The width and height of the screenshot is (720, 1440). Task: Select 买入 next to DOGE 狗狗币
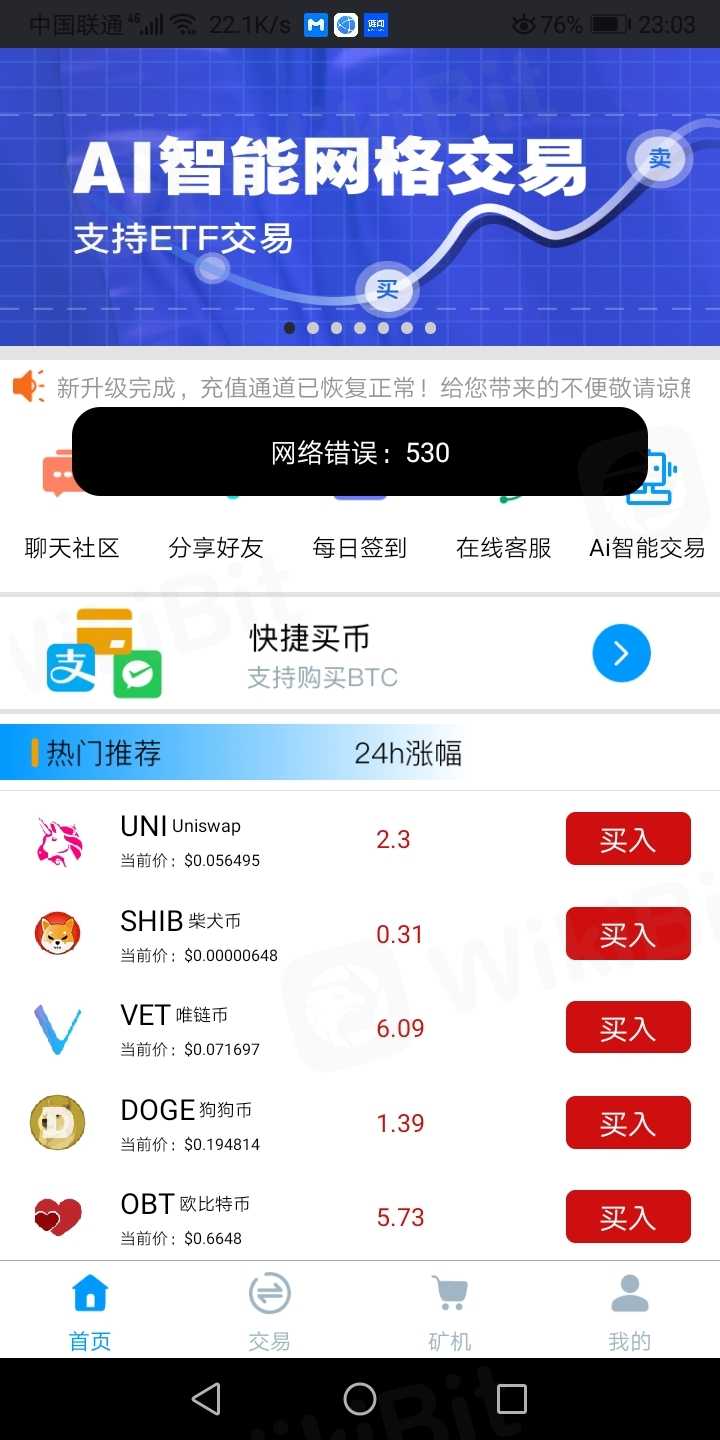click(628, 1122)
